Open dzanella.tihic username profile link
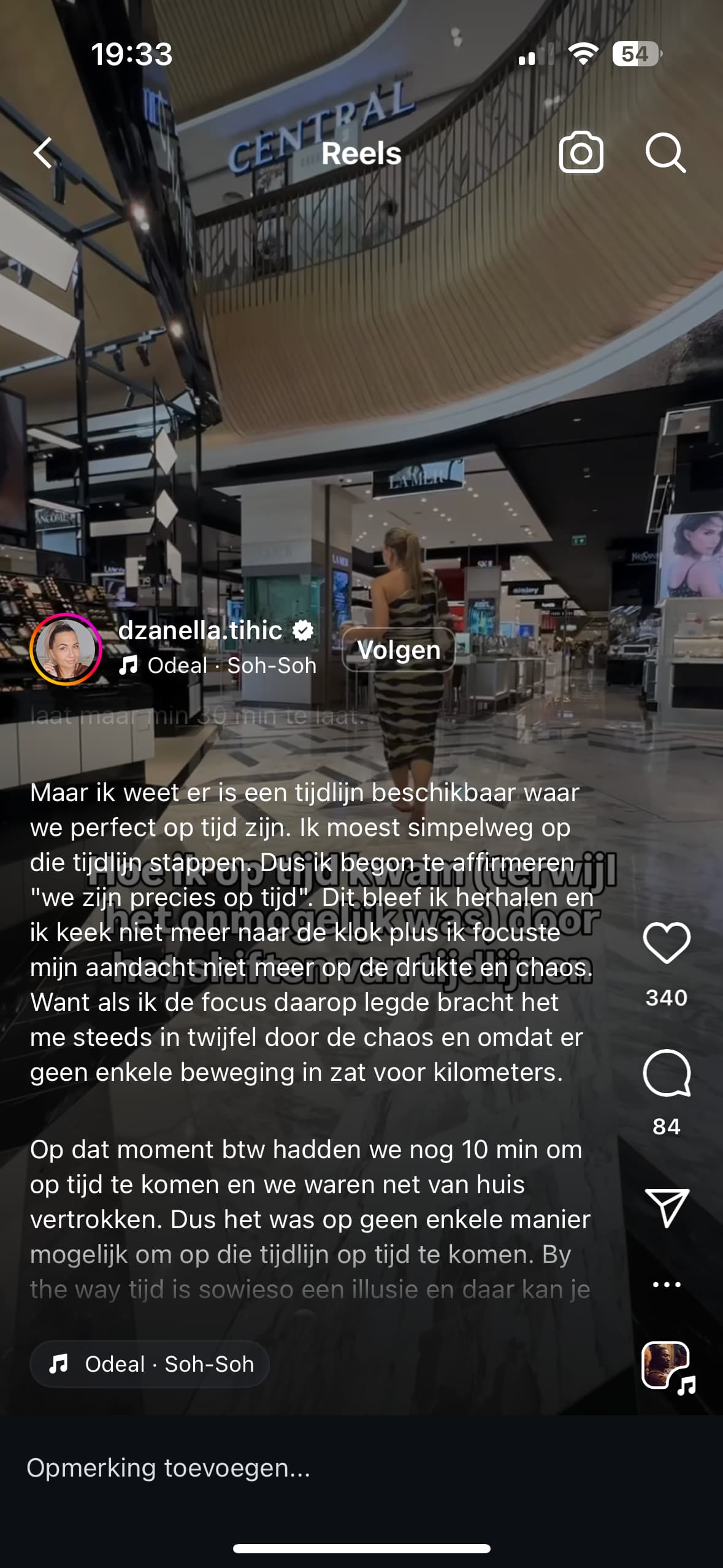The width and height of the screenshot is (723, 1568). coord(200,631)
